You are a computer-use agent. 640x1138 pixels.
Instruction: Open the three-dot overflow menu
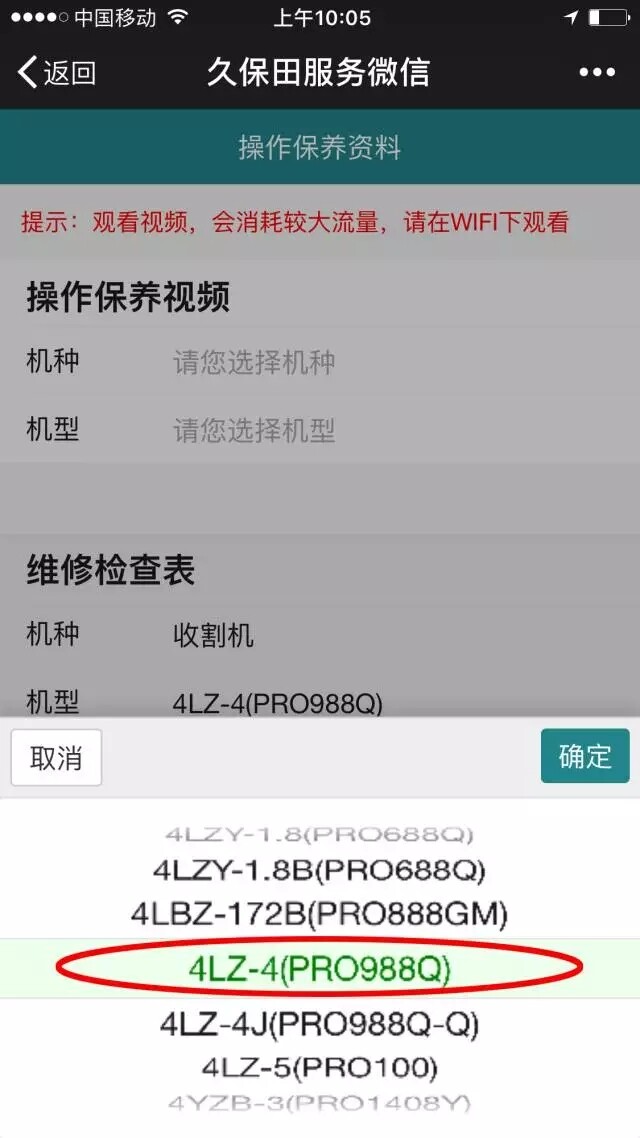pyautogui.click(x=597, y=72)
